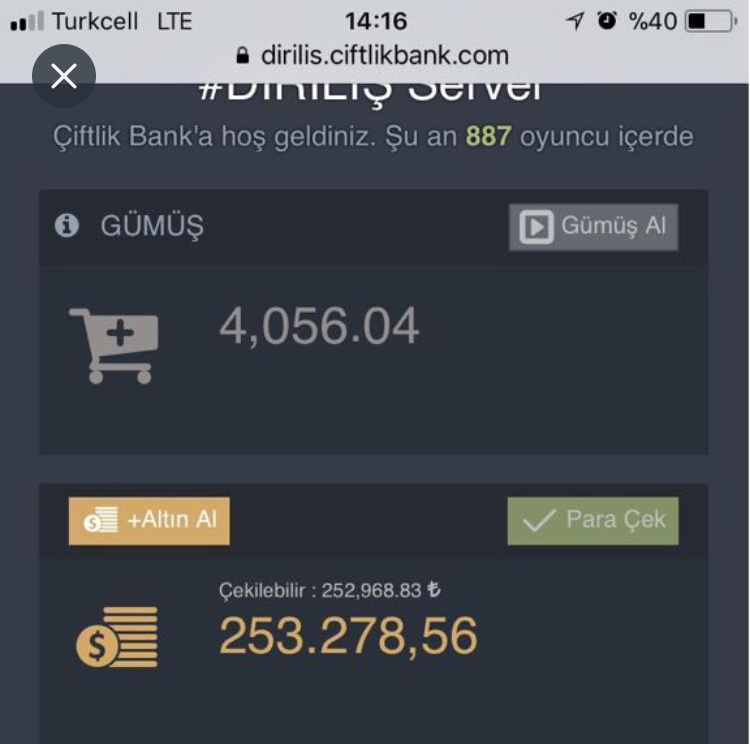This screenshot has height=744, width=750.
Task: Tap the Gümüş Al button
Action: tap(593, 226)
